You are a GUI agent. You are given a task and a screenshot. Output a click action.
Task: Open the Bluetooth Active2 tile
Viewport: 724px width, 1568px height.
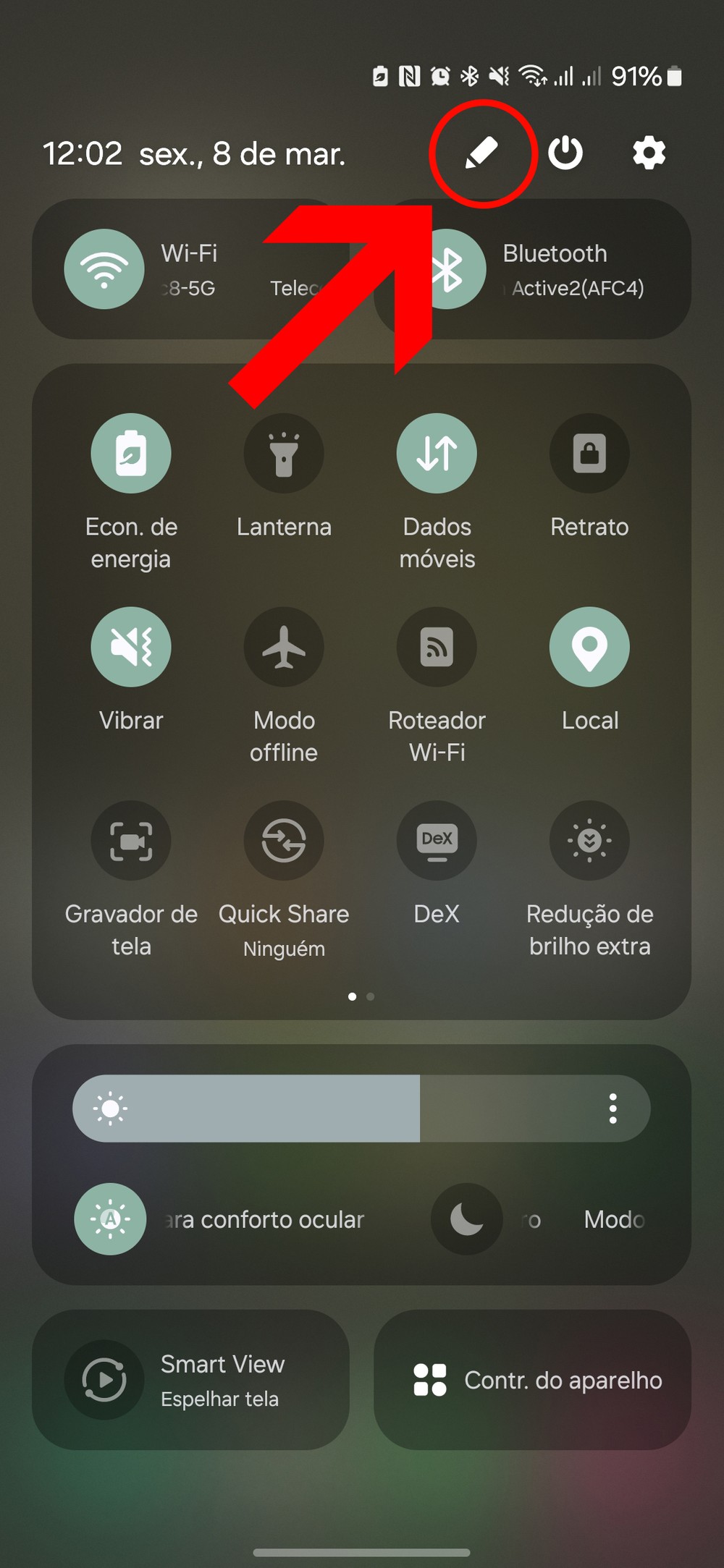572,271
